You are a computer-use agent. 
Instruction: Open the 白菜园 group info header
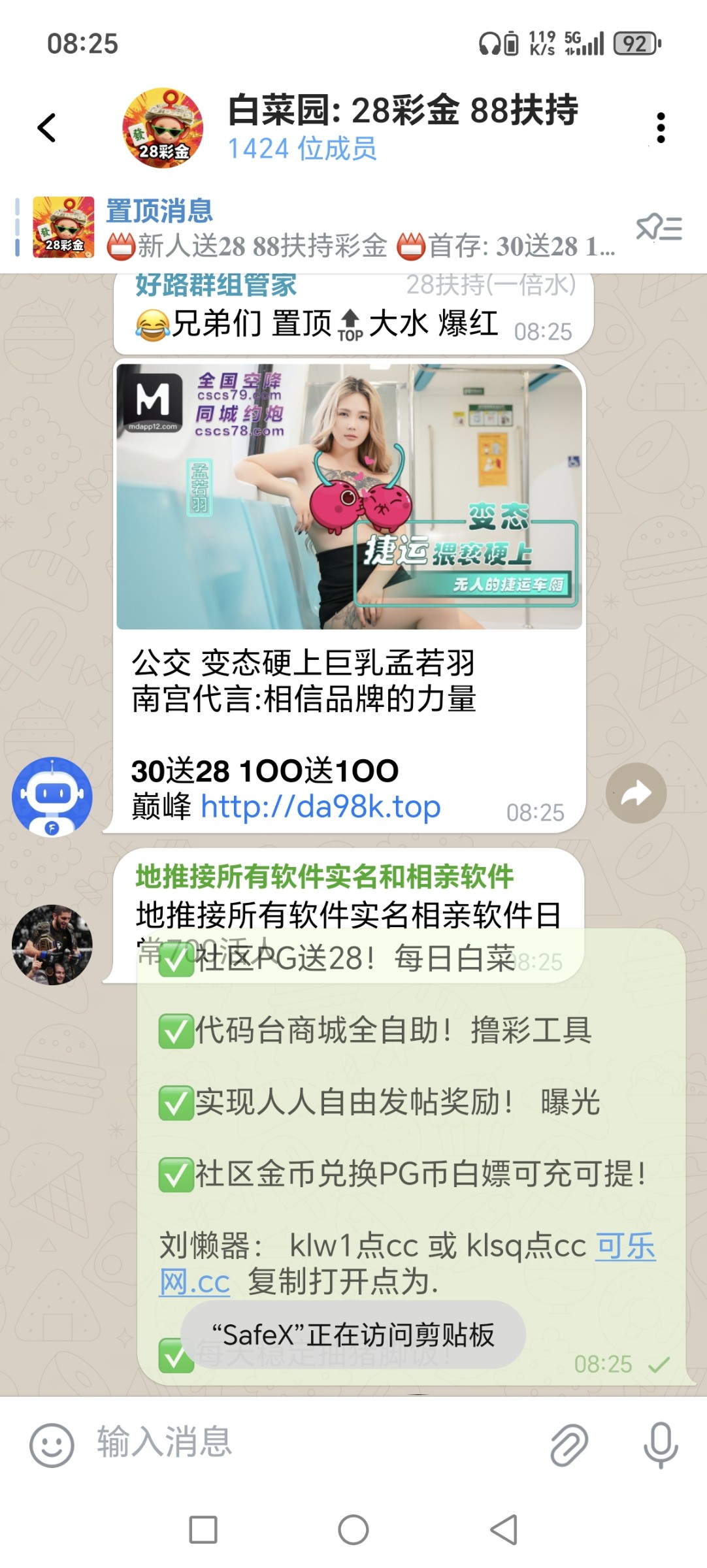click(401, 127)
